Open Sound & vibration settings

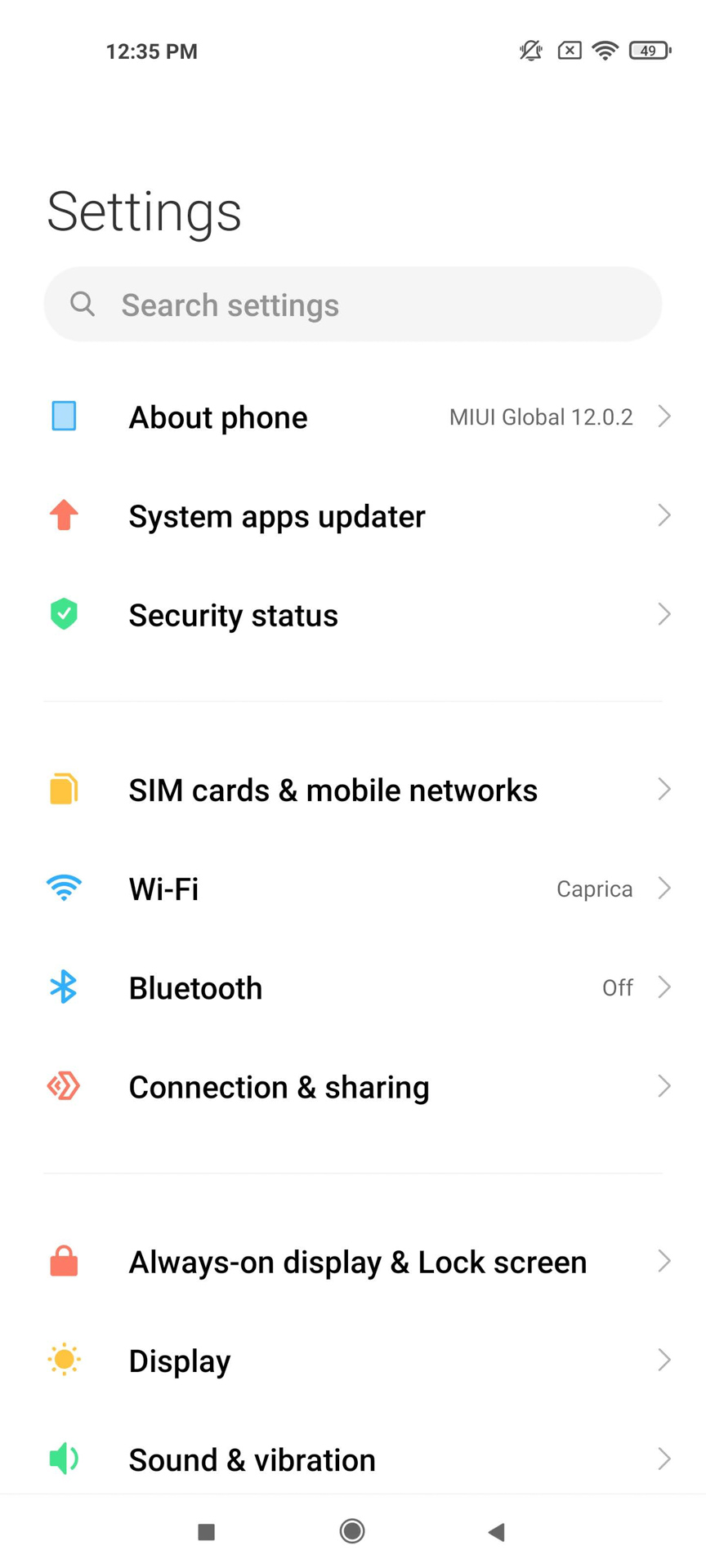click(x=353, y=1459)
